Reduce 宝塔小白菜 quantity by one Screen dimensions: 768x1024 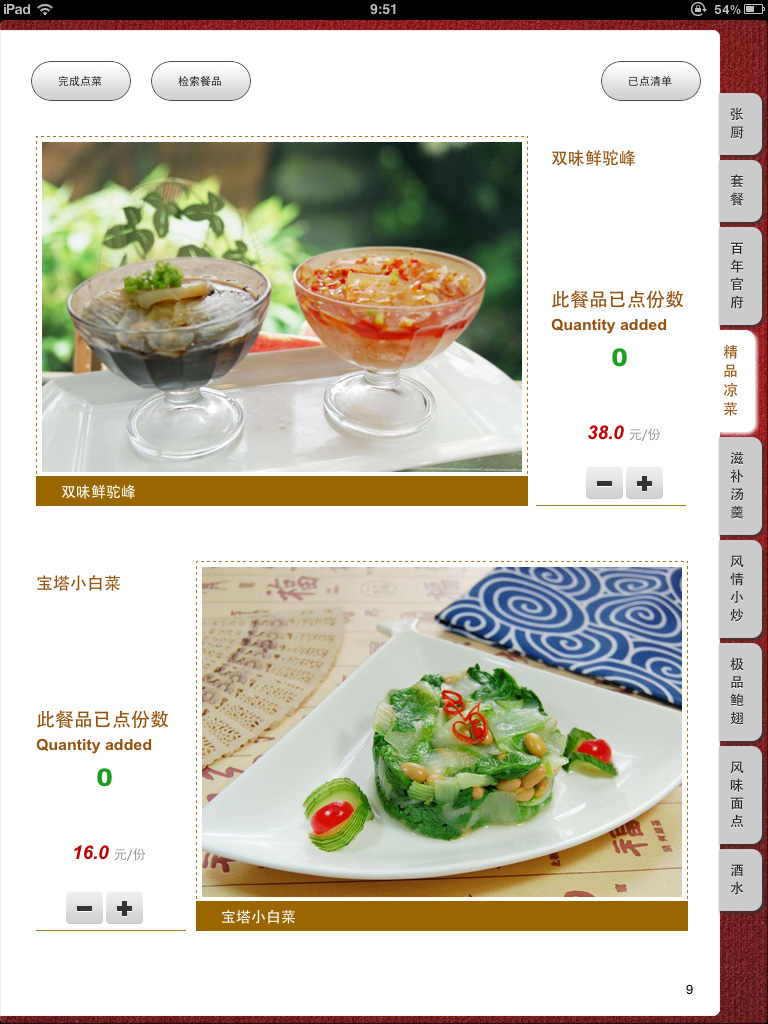pyautogui.click(x=85, y=909)
